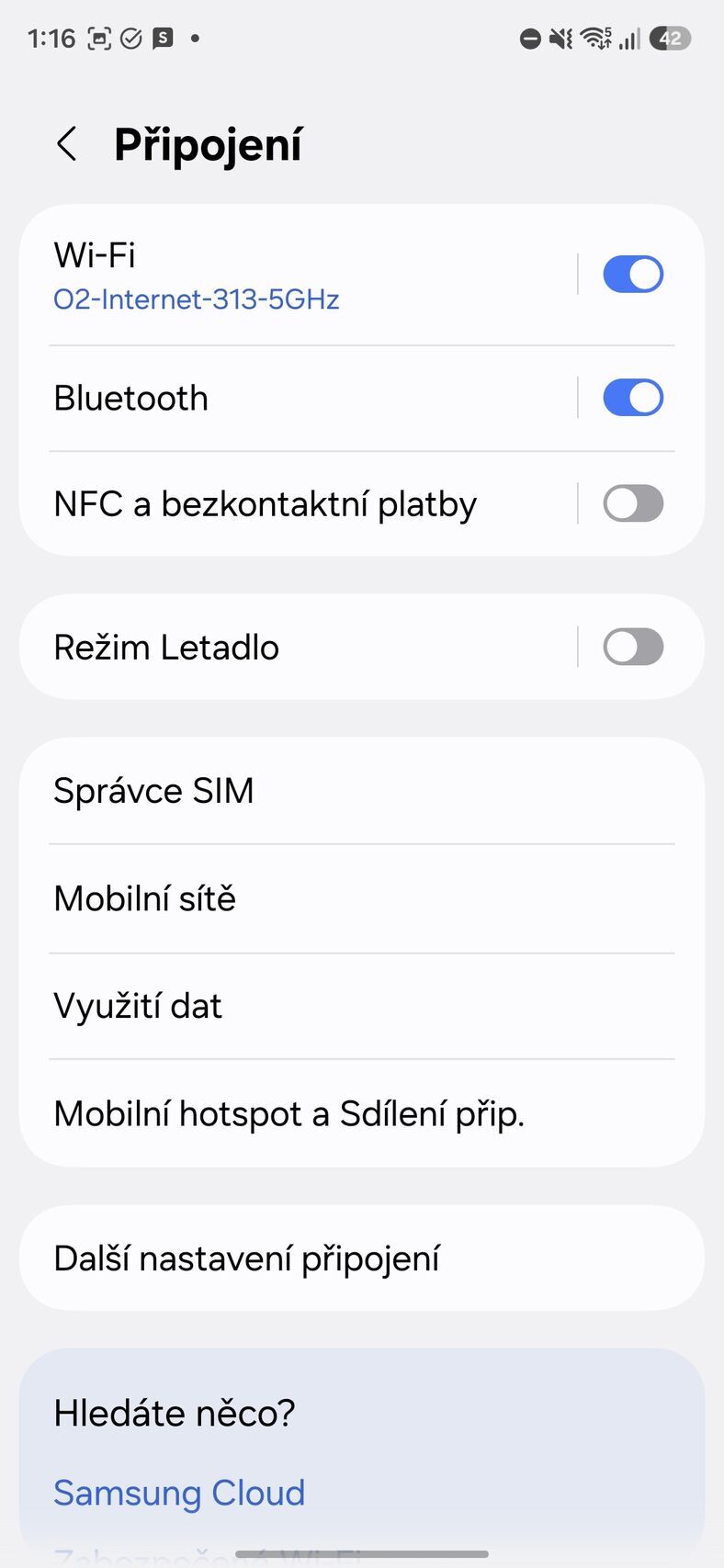Screen dimensions: 724x1568
Task: Turn on Režim Letadlo
Action: (633, 646)
